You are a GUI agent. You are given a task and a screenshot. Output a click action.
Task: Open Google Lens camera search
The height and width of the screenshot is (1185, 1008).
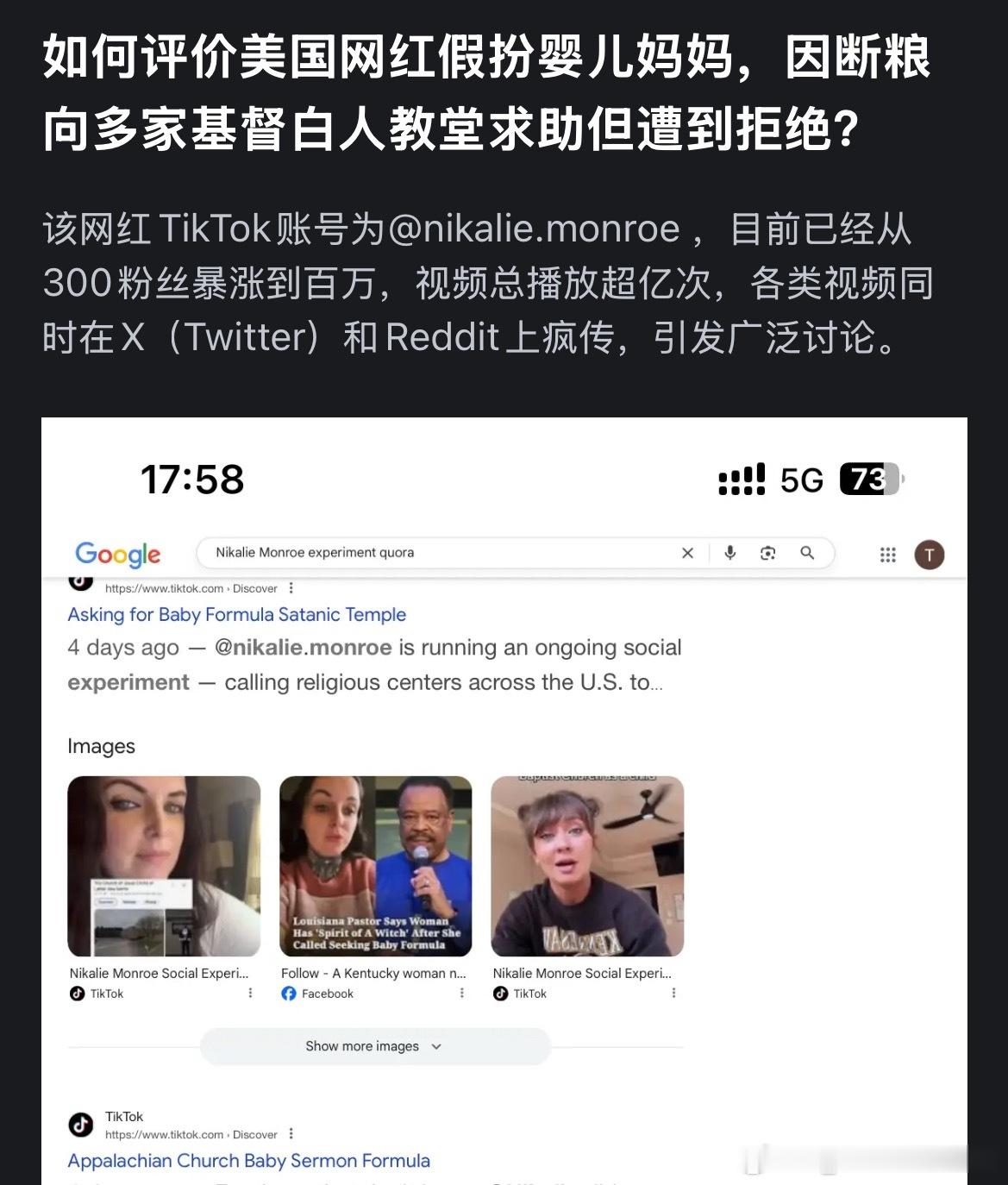tap(768, 553)
